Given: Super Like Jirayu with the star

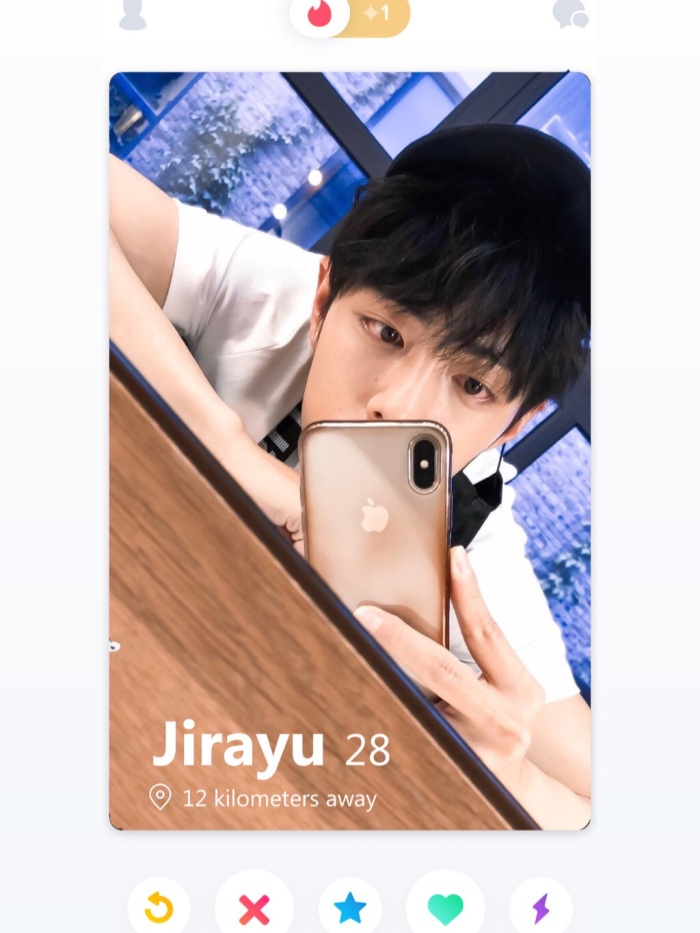Looking at the screenshot, I should coord(350,908).
